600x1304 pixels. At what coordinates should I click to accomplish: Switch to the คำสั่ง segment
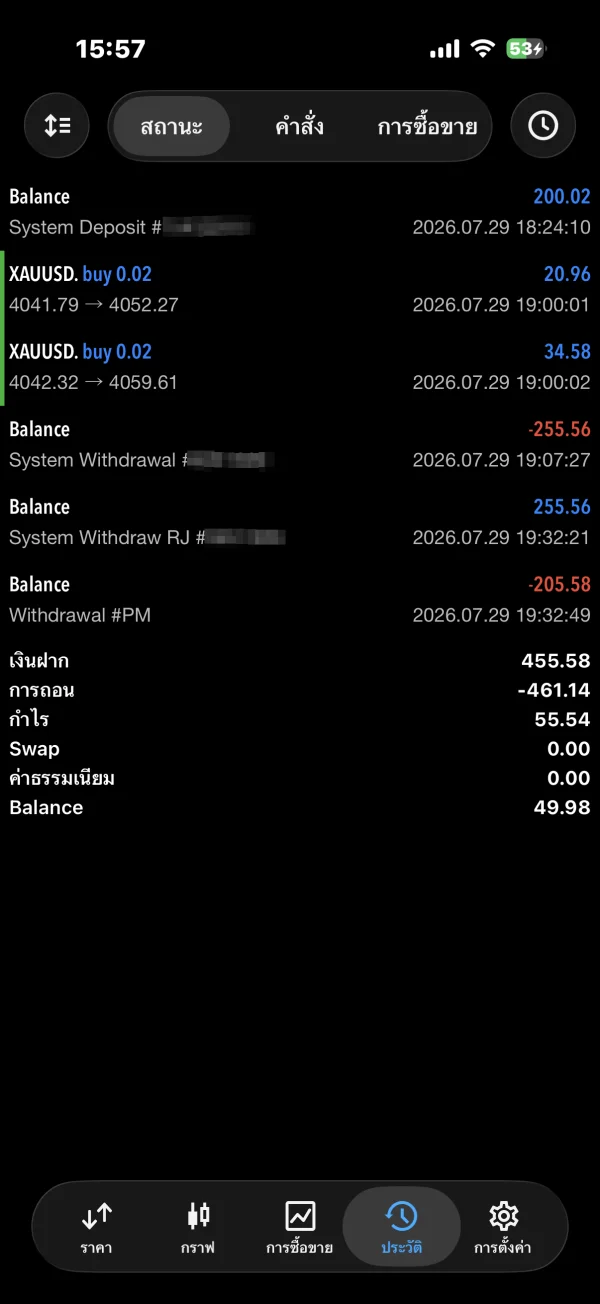point(299,127)
